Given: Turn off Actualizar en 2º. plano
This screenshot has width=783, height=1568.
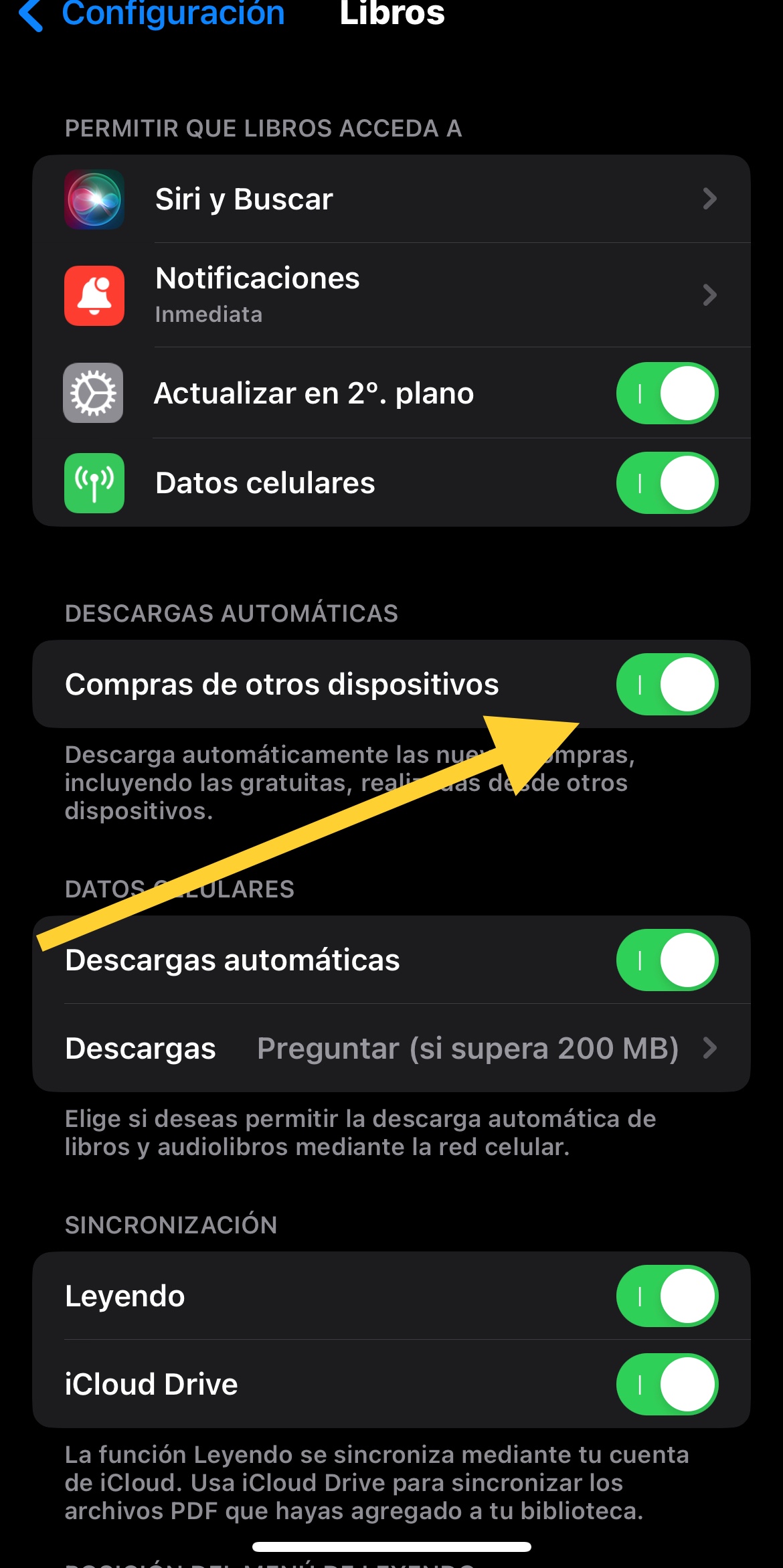Looking at the screenshot, I should tap(667, 394).
